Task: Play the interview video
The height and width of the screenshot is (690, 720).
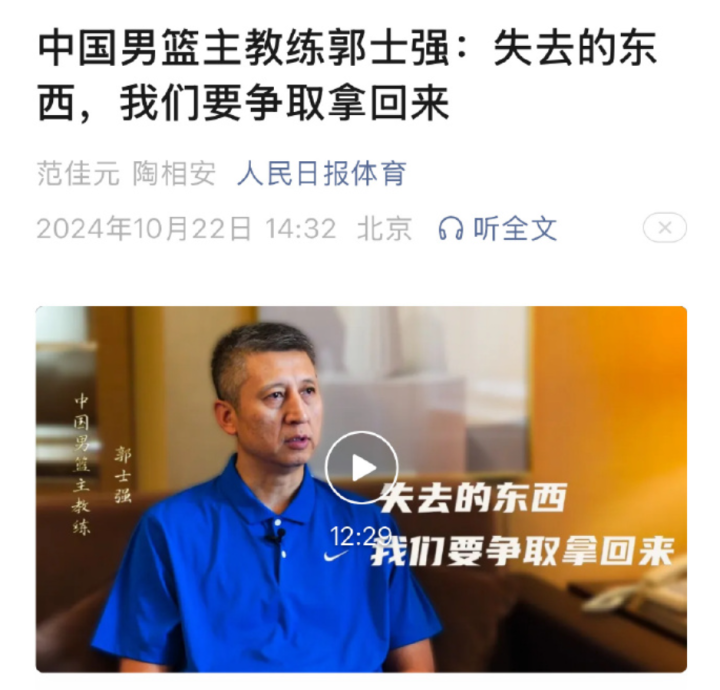Action: (361, 467)
